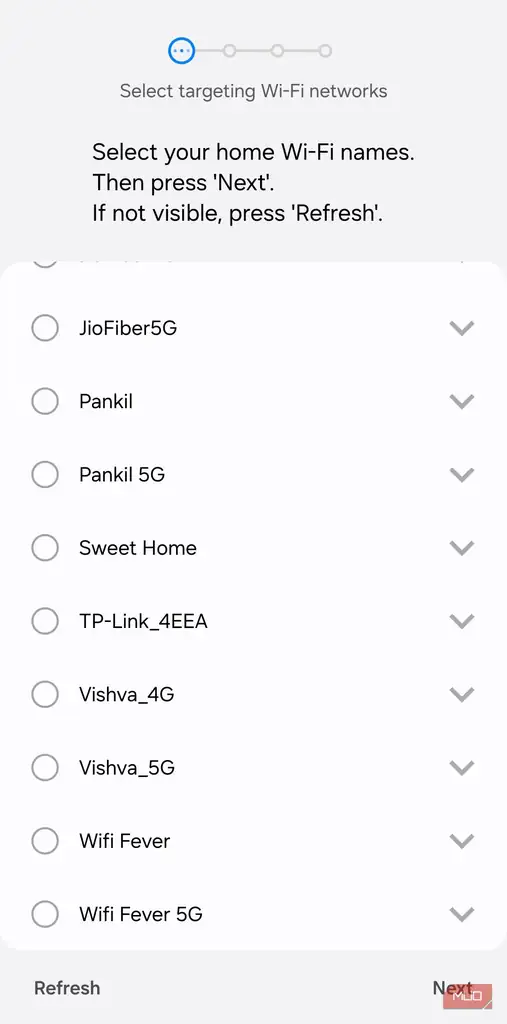
Task: Expand details for Wifi Fever 5G
Action: tap(462, 914)
